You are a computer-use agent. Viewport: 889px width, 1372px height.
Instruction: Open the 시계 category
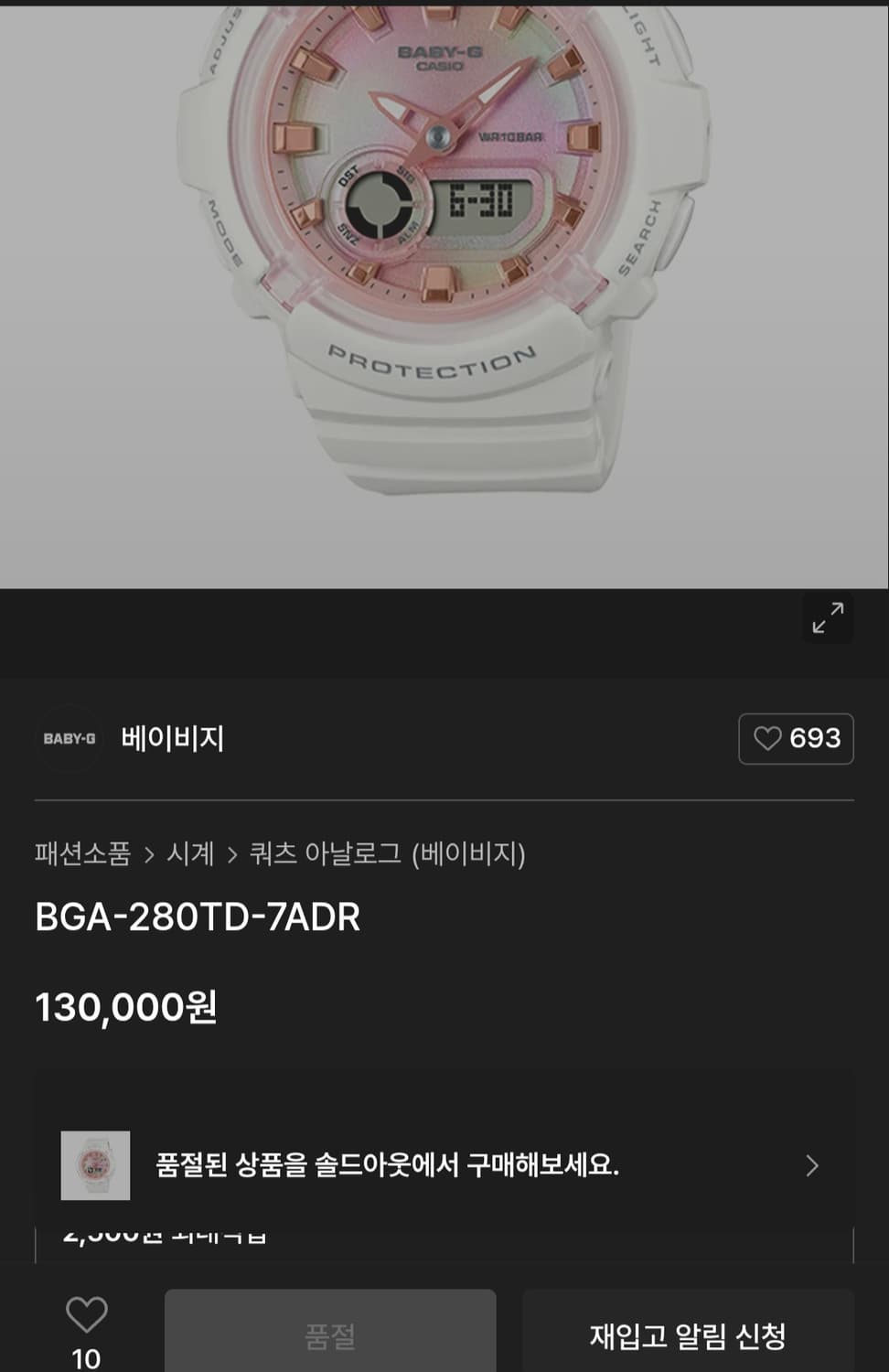(x=190, y=853)
